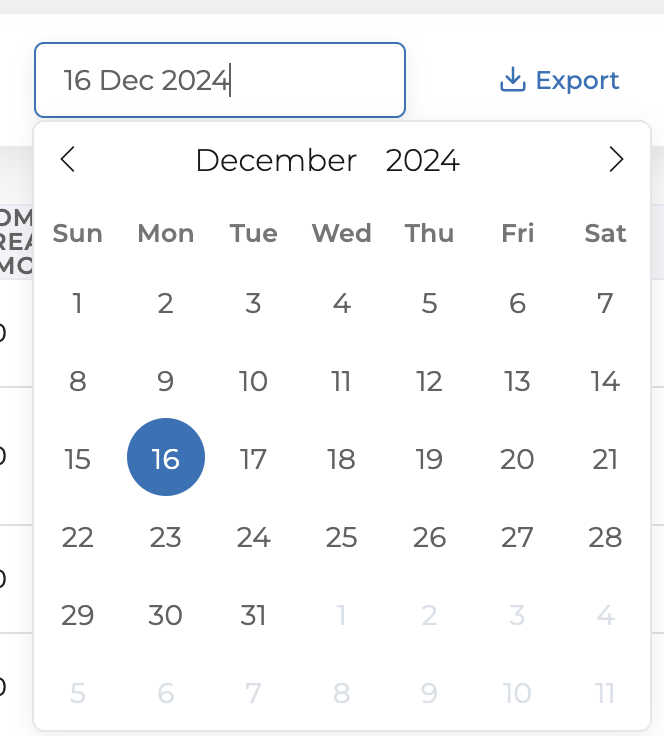Select December 9
The image size is (664, 736).
coord(166,381)
